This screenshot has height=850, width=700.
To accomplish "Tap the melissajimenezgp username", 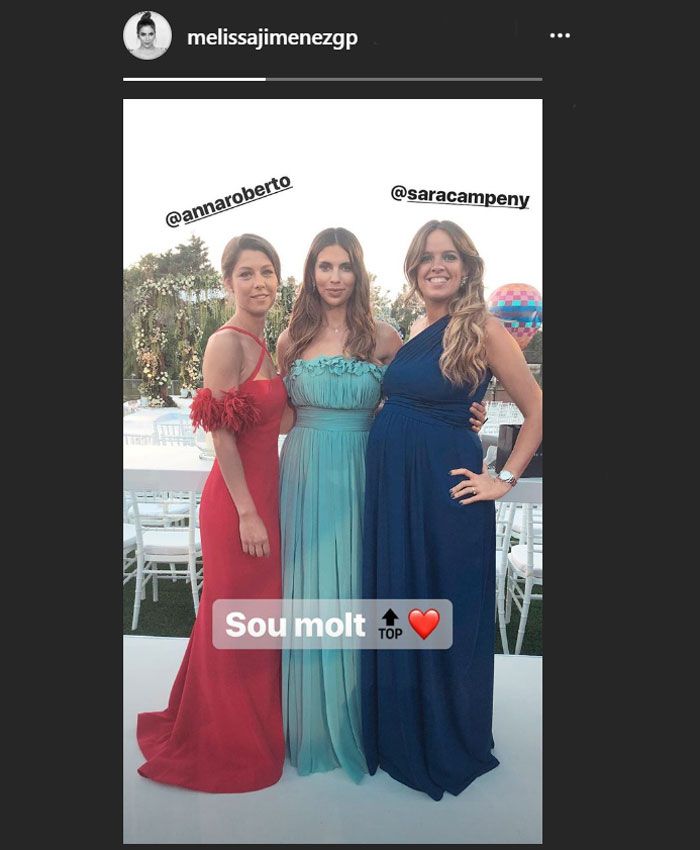I will coord(272,39).
